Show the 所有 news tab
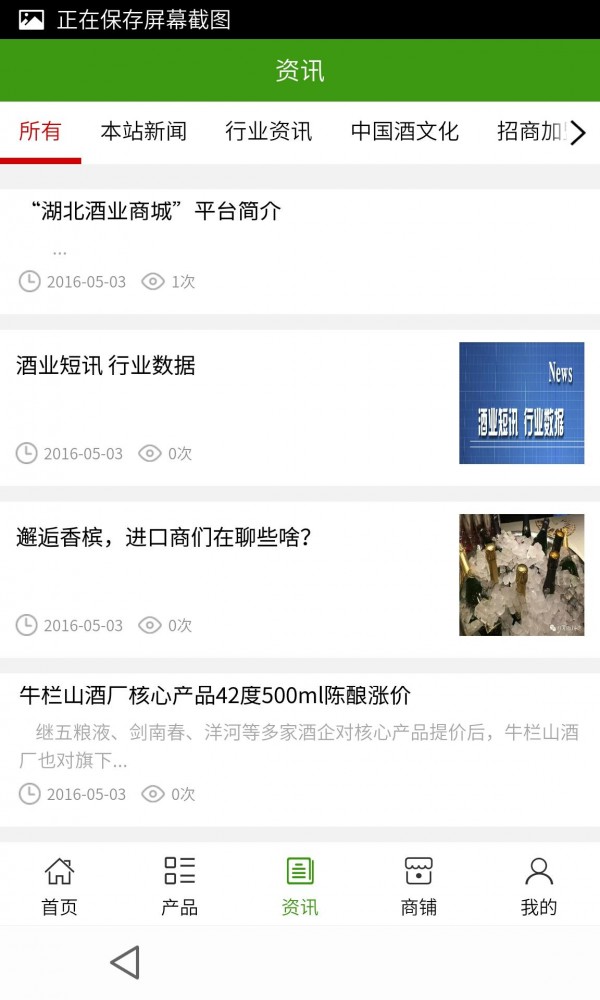The image size is (600, 1000). (x=40, y=131)
